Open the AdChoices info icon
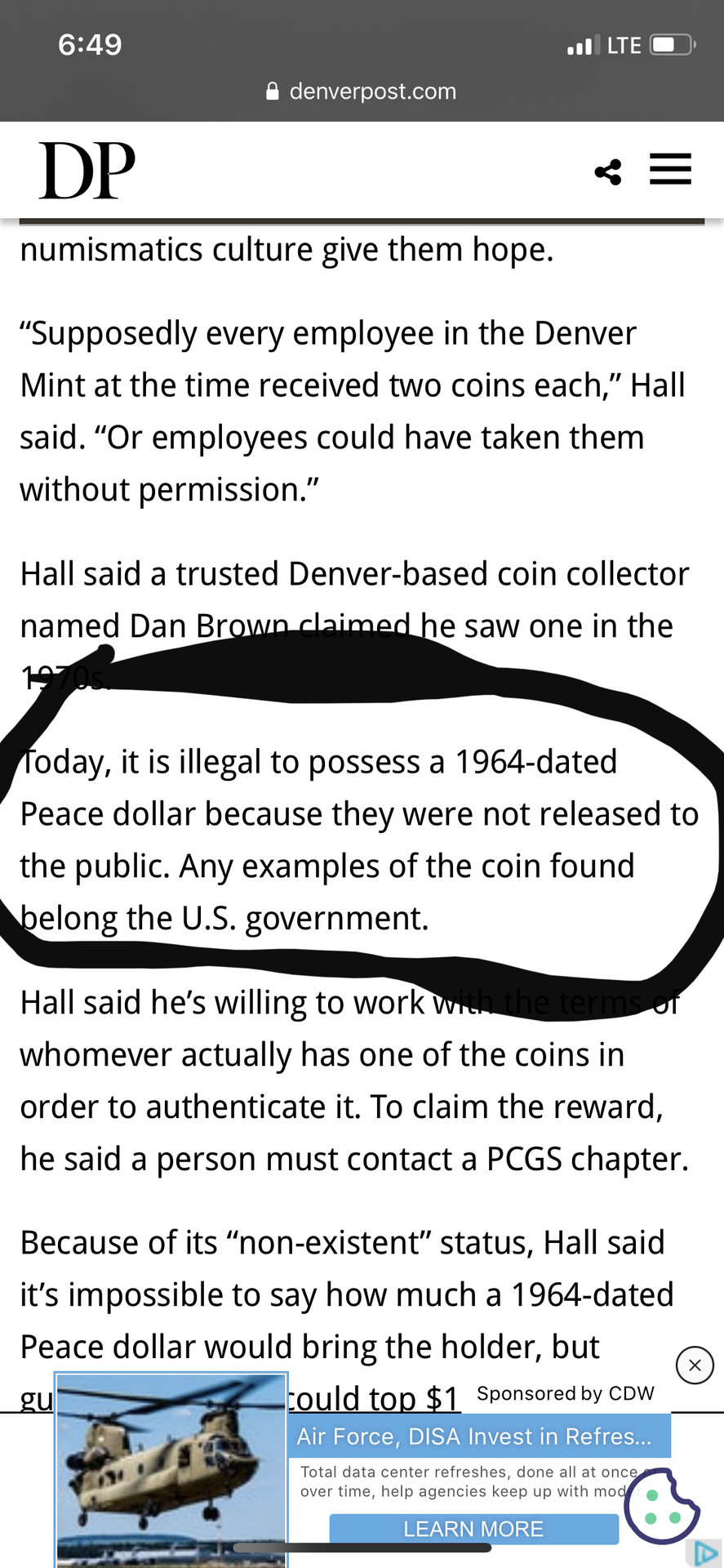 704,1552
